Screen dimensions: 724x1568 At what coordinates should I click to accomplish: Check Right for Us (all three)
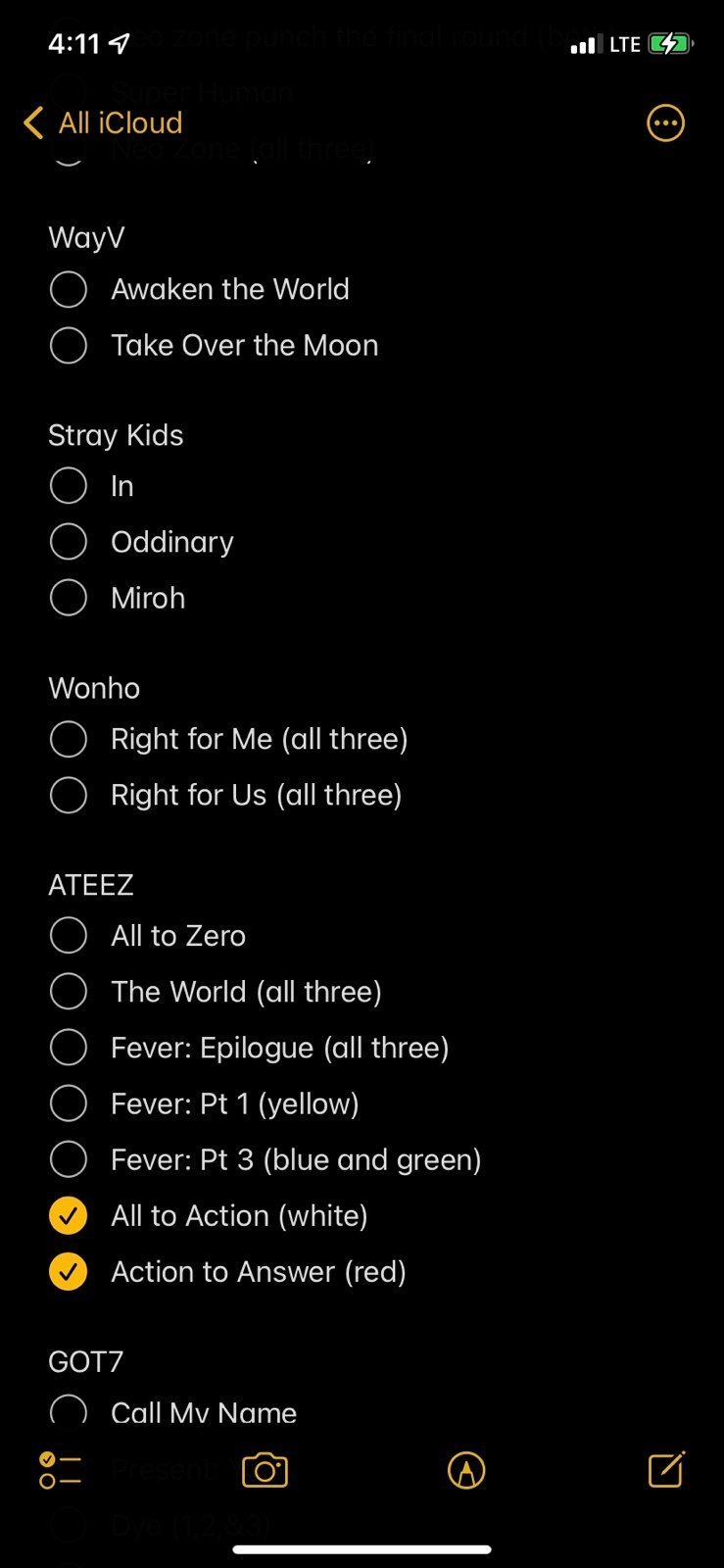click(69, 795)
